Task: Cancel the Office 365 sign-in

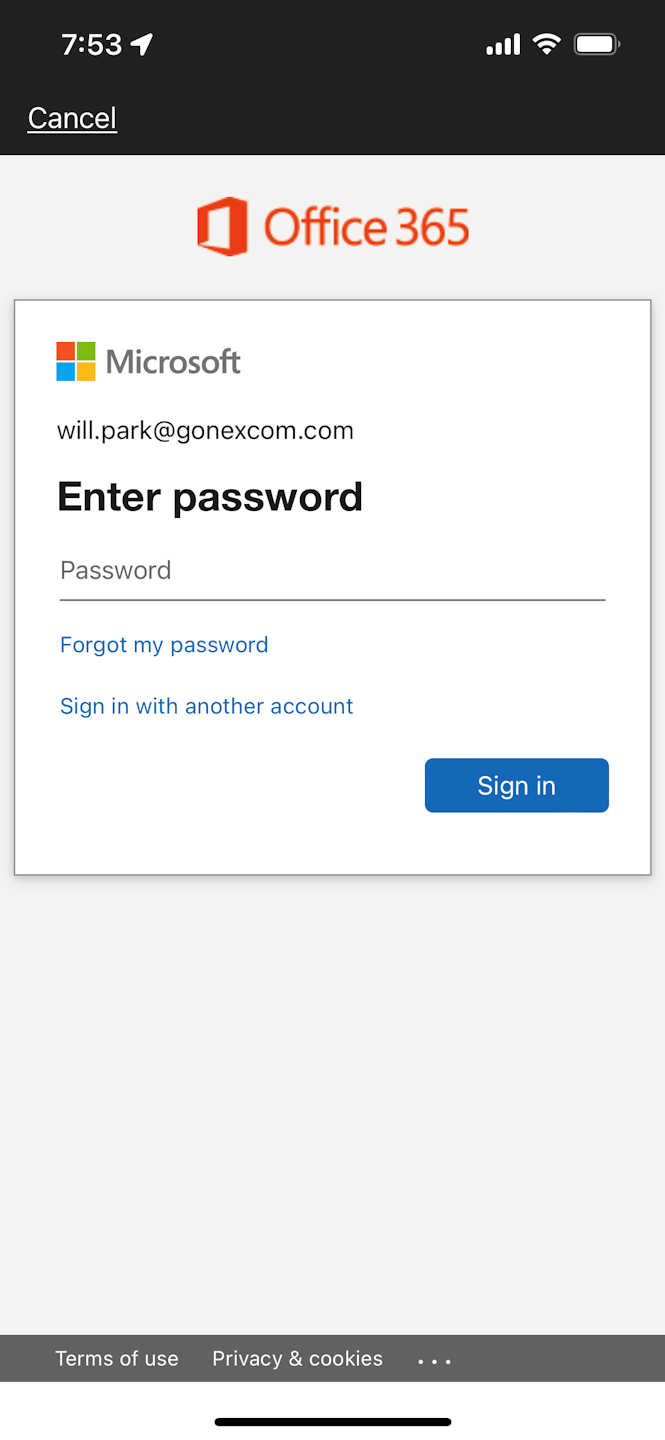Action: 72,118
